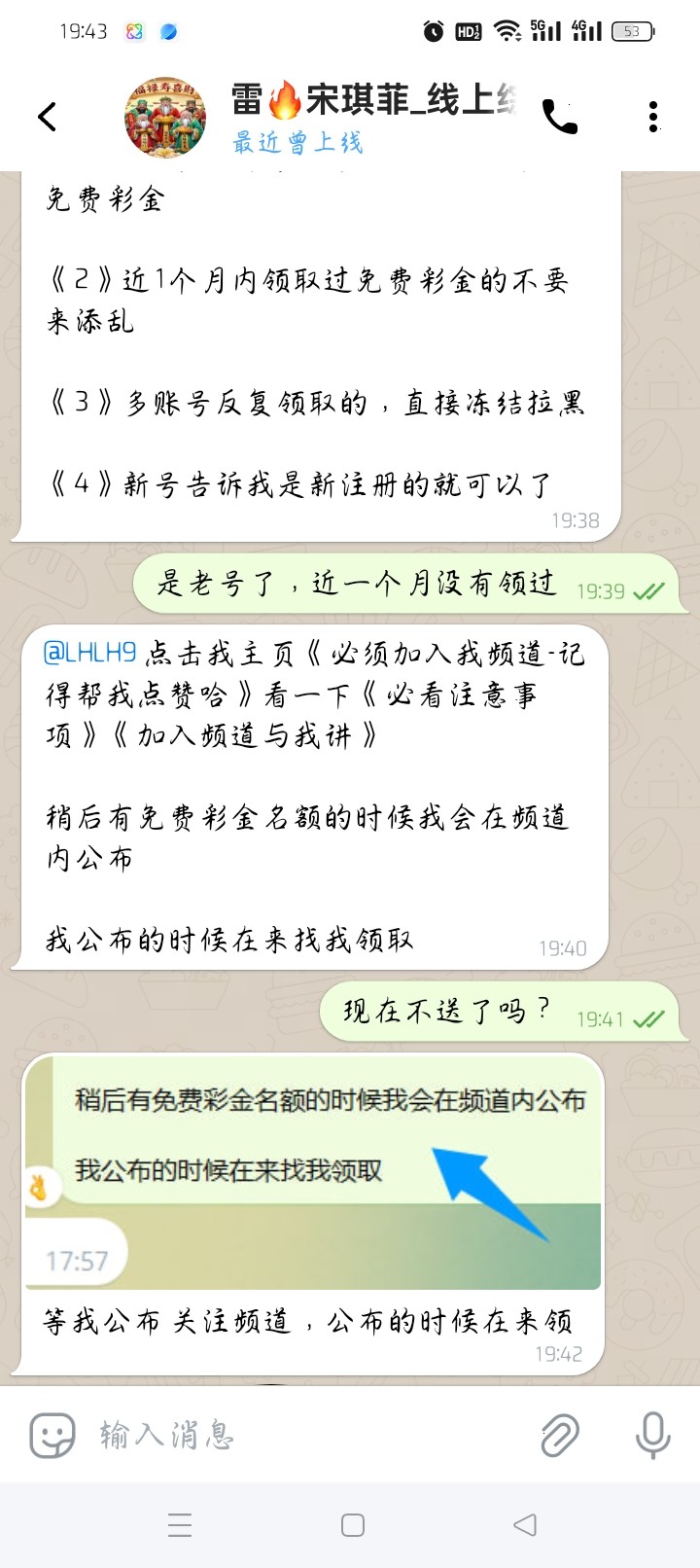Go to the system home screen
Viewport: 700px width, 1568px height.
[x=353, y=1524]
